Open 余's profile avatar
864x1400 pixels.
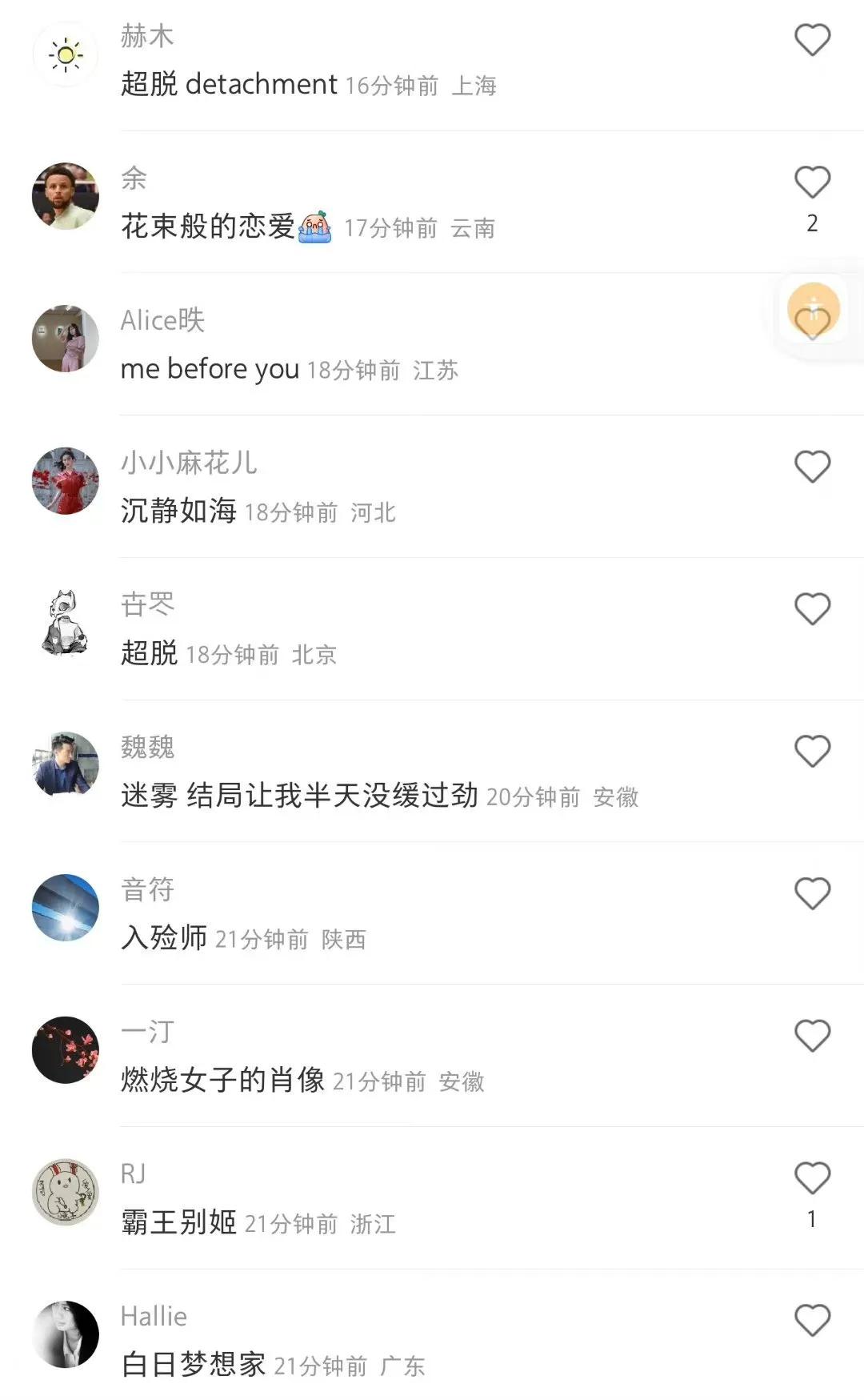pos(66,196)
